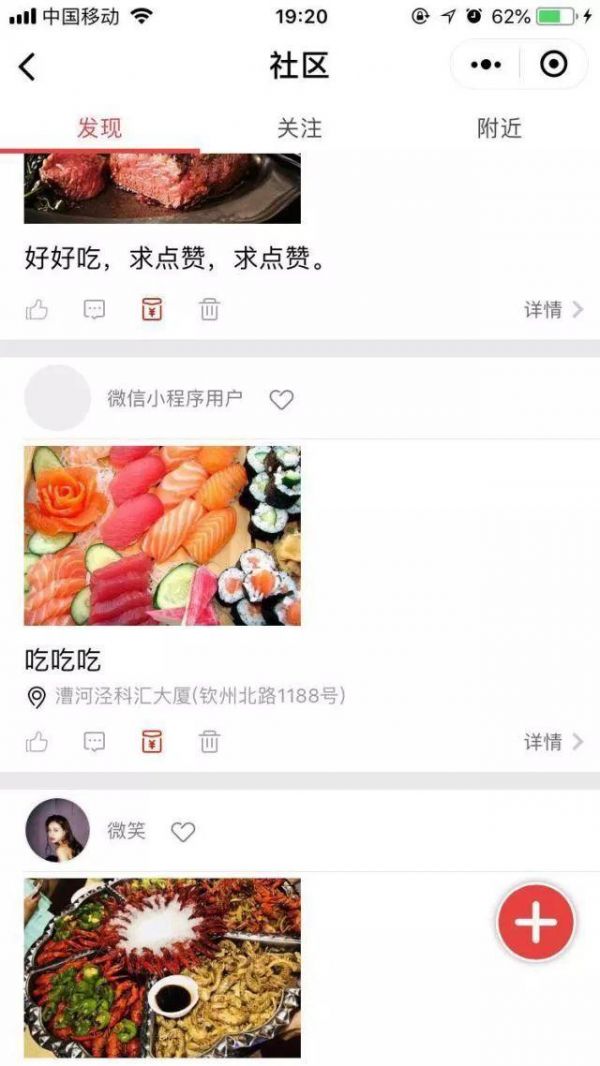Go back with the top-left arrow
The width and height of the screenshot is (600, 1066).
27,66
